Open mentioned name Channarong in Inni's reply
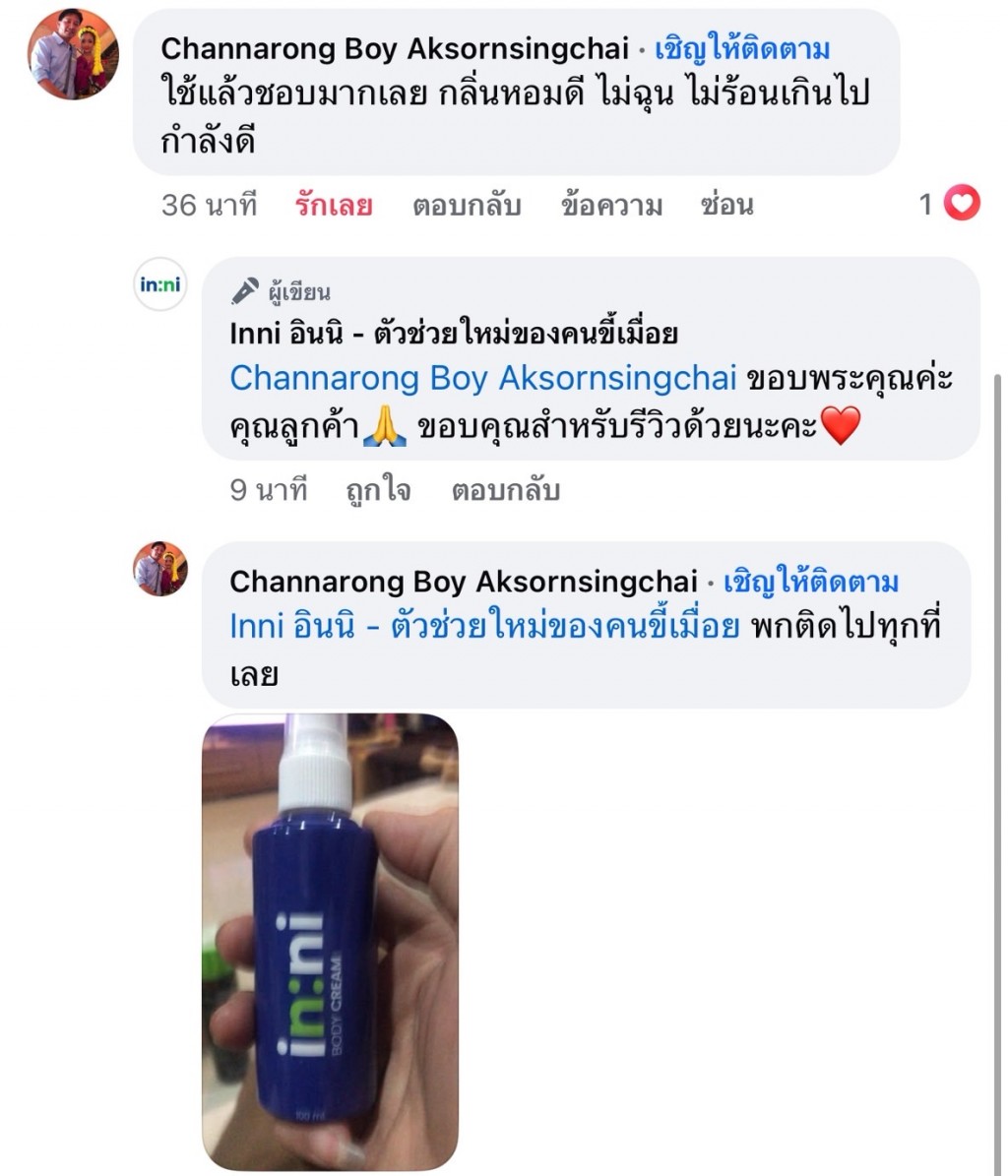Viewport: 1008px width, 1176px height. (x=482, y=378)
